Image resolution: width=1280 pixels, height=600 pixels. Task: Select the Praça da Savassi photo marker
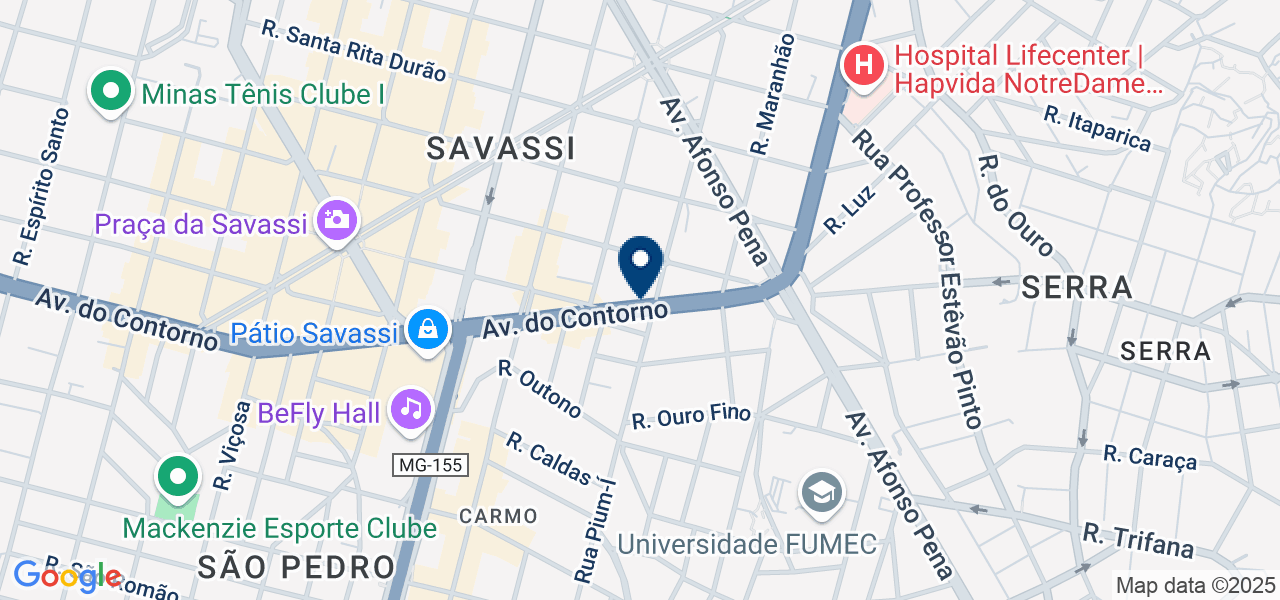336,219
